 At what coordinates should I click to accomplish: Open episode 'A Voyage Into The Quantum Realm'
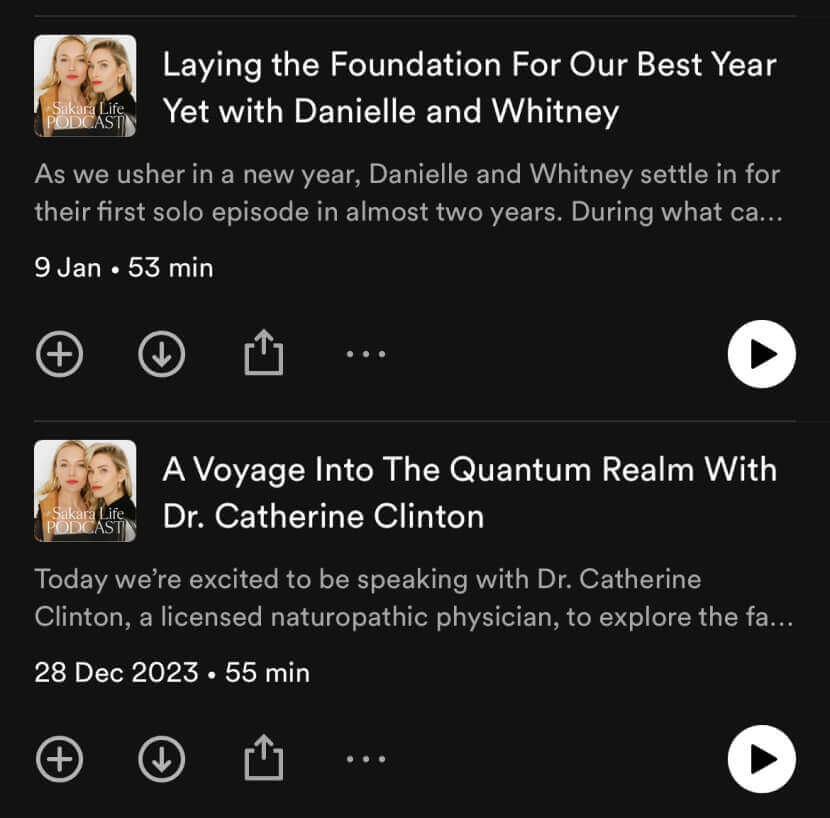click(x=469, y=492)
